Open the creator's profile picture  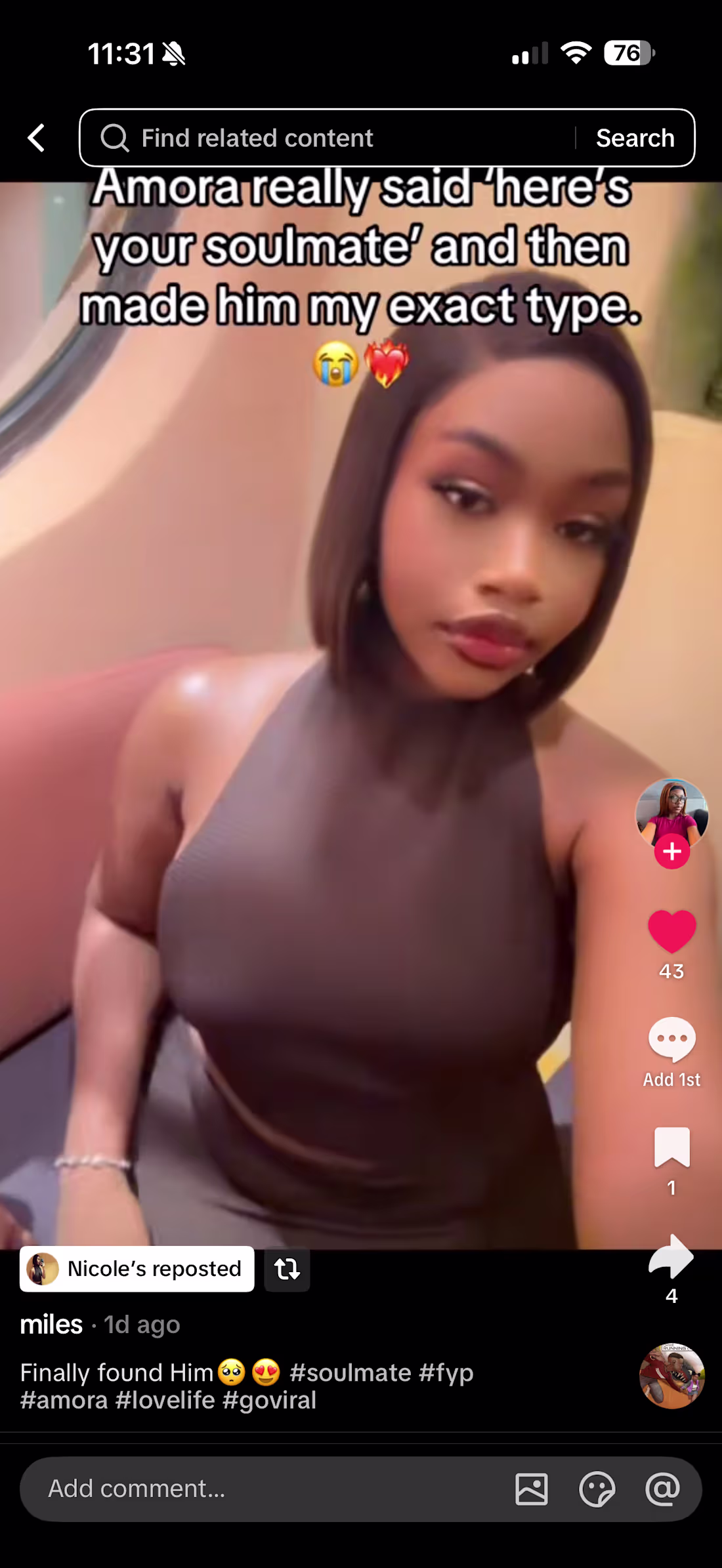(671, 814)
